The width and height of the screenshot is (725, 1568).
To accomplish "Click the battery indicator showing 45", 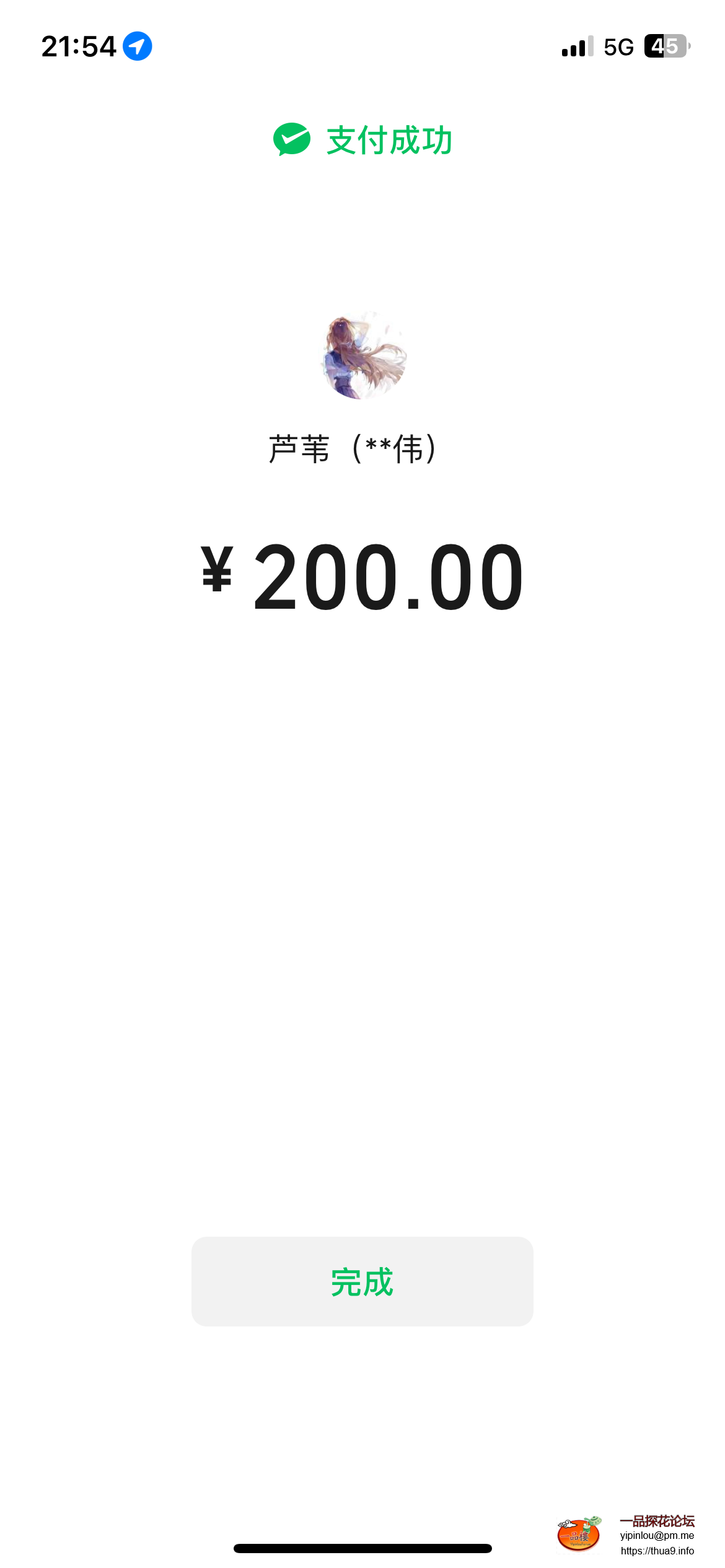I will (x=664, y=45).
